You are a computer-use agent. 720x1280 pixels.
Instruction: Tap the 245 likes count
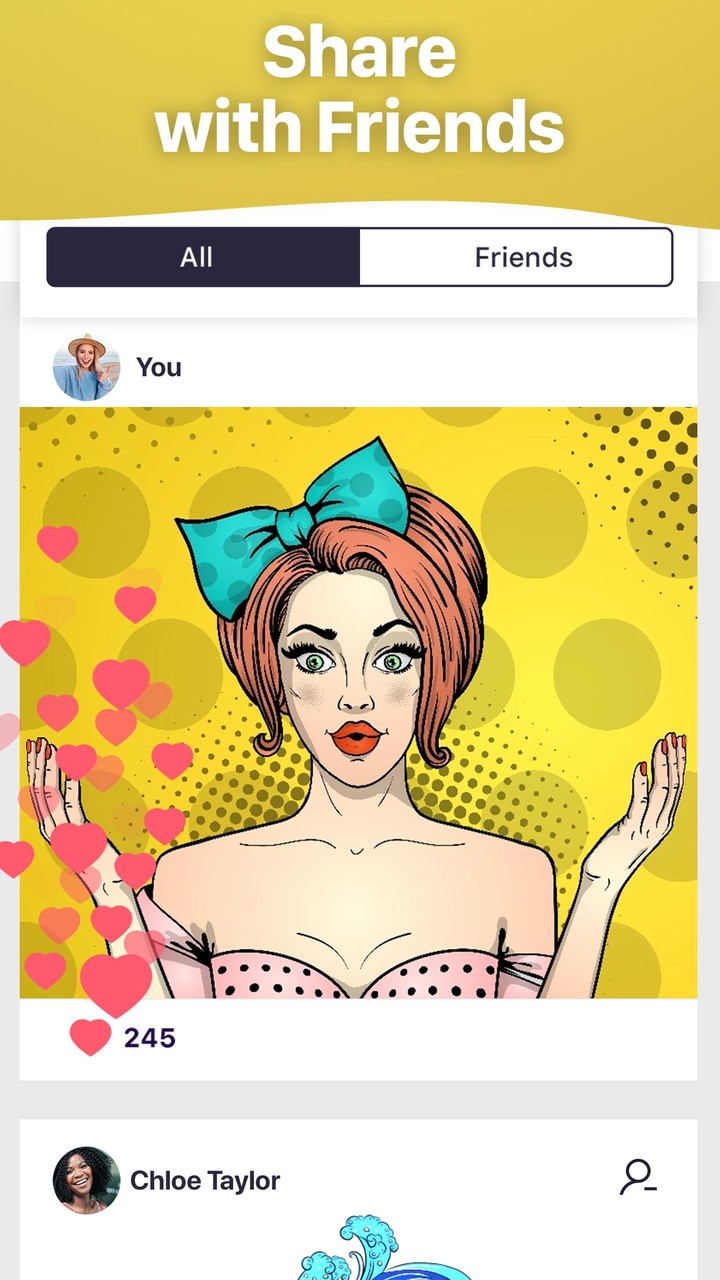point(148,1037)
